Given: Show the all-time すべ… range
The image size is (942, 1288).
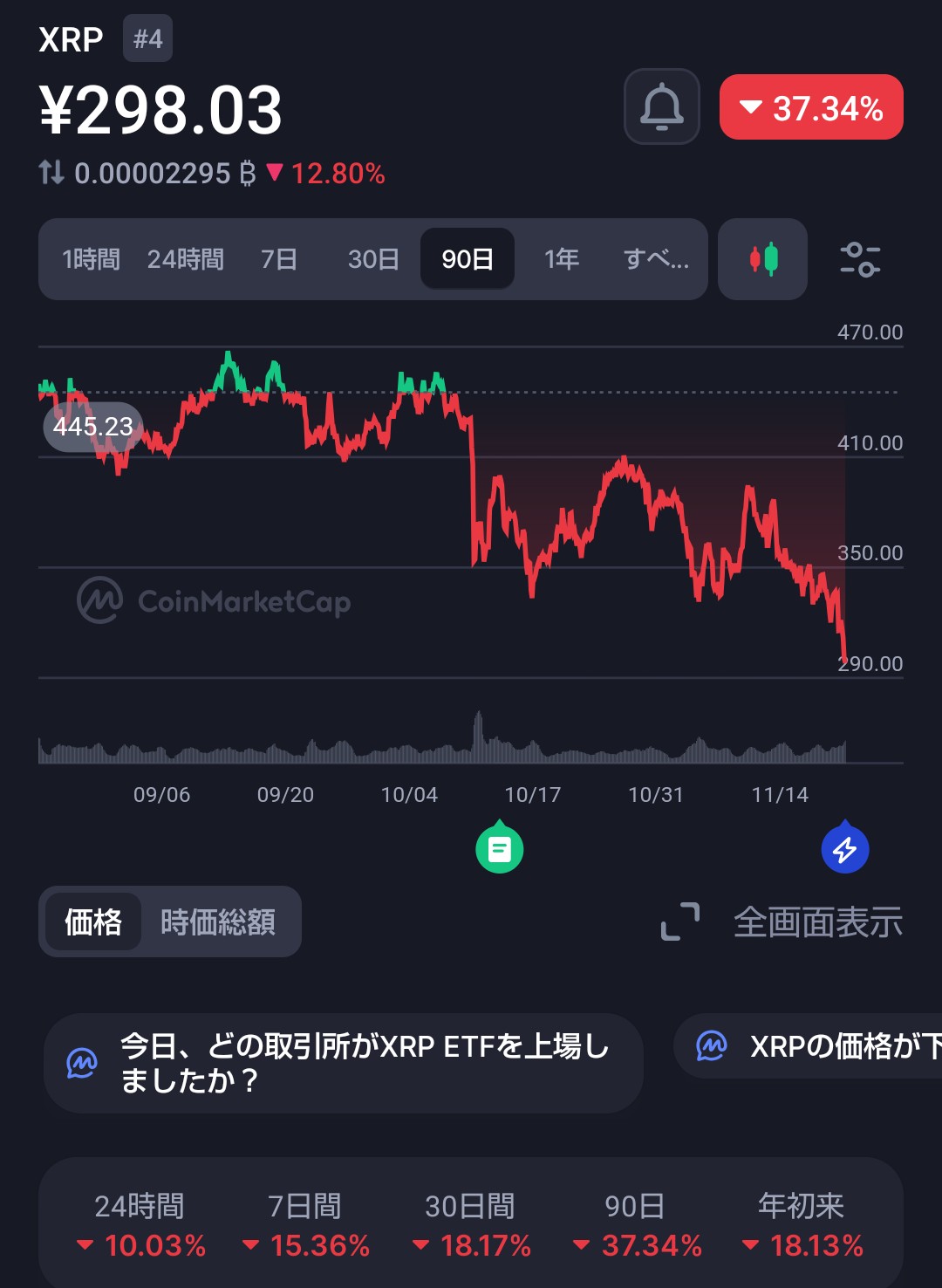Looking at the screenshot, I should pos(656,259).
